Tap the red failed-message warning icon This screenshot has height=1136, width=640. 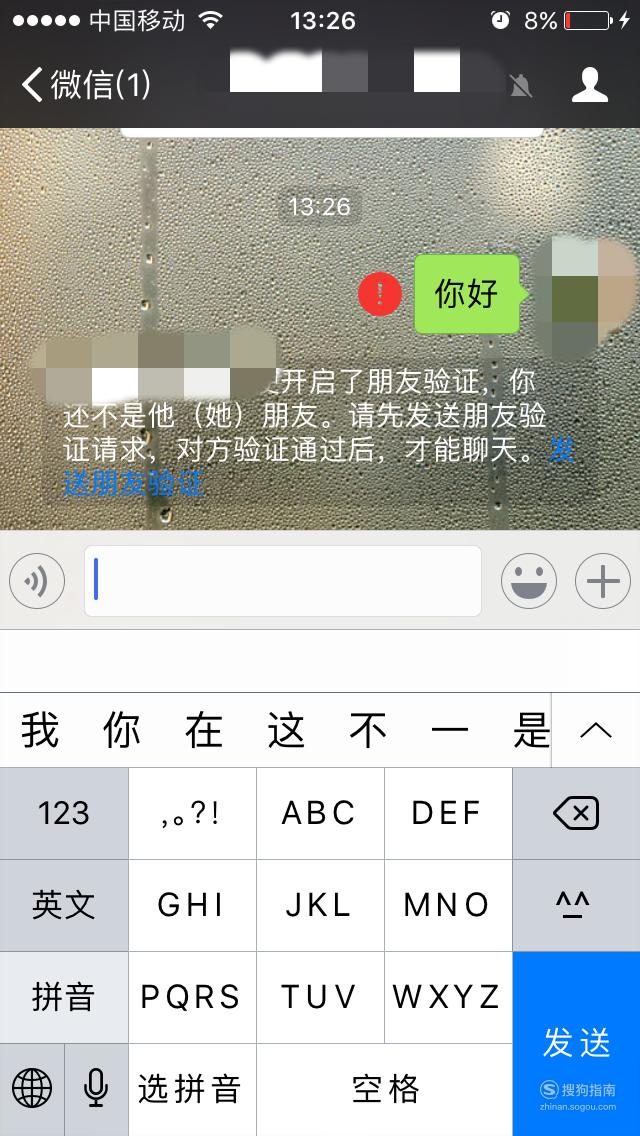380,293
